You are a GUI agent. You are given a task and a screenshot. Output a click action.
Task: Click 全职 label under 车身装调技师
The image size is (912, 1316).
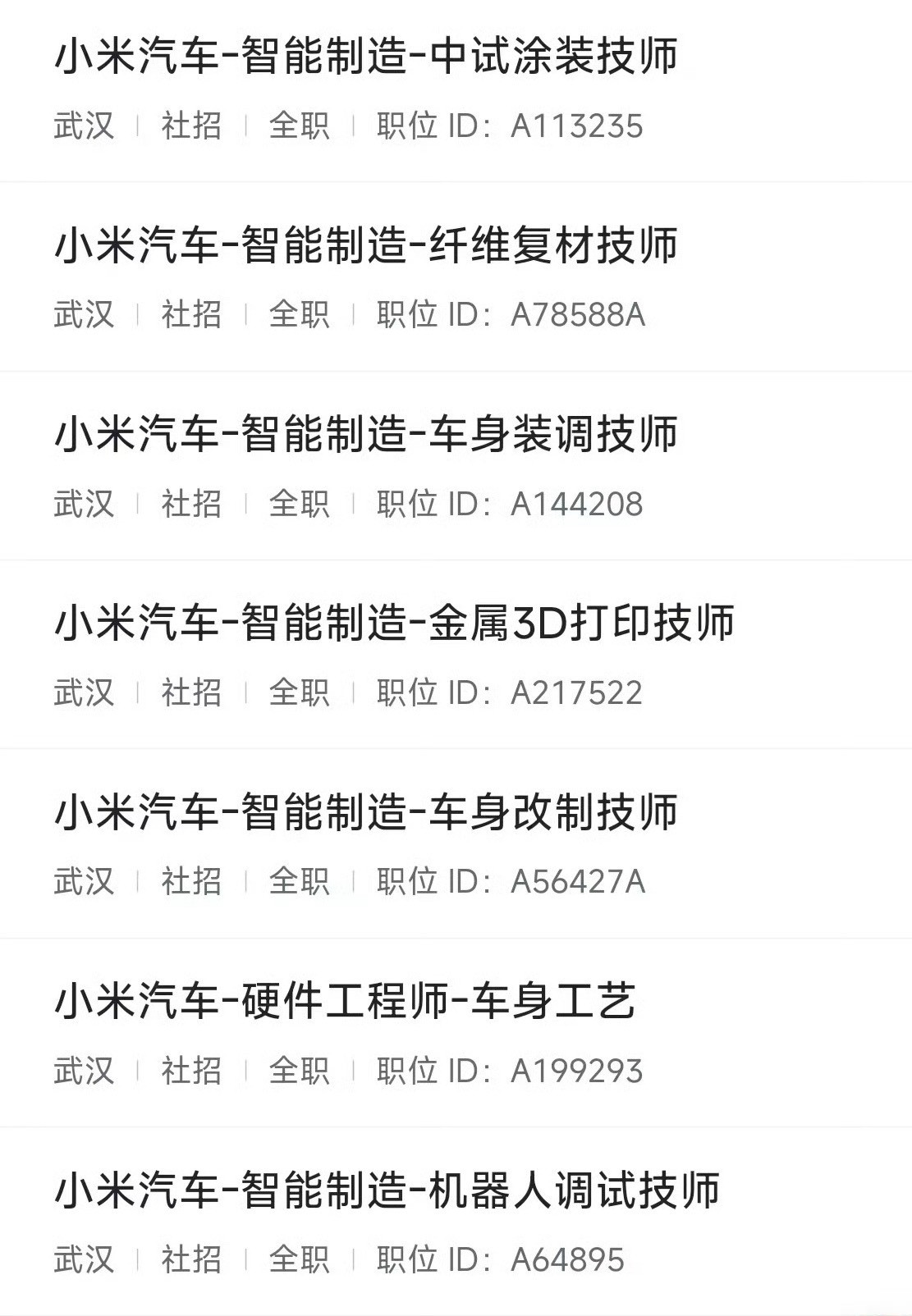[x=300, y=504]
